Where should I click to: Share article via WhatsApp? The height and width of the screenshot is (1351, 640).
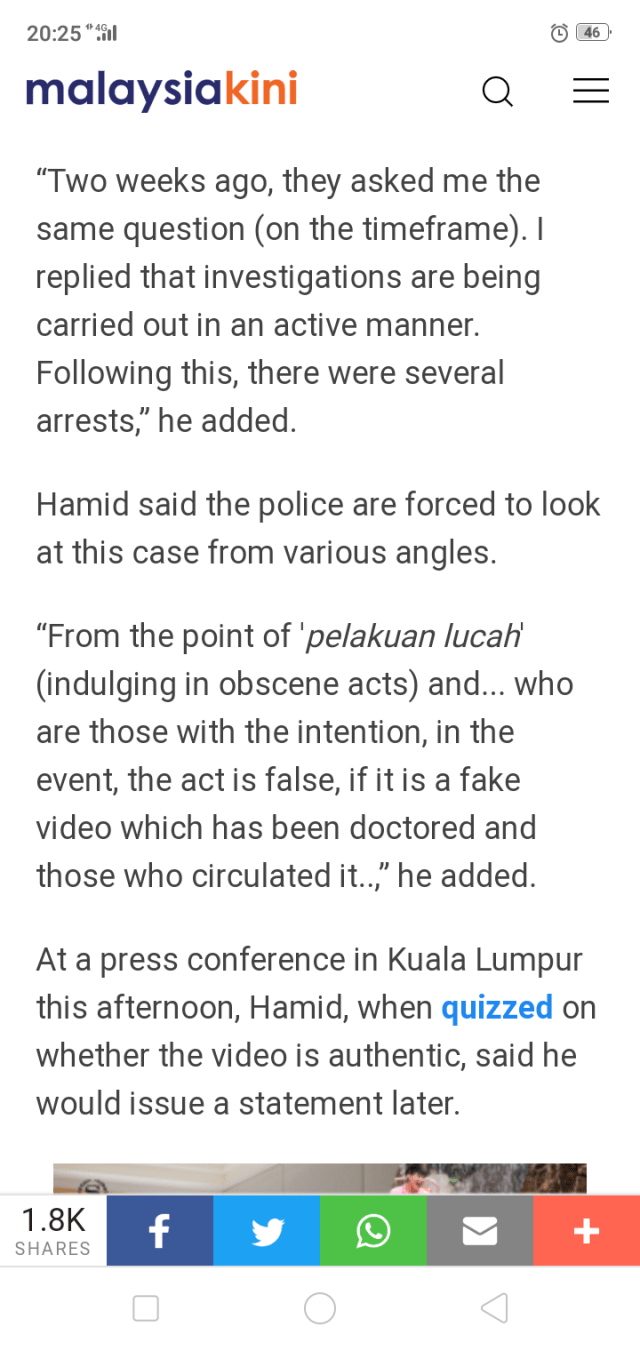pos(373,1231)
